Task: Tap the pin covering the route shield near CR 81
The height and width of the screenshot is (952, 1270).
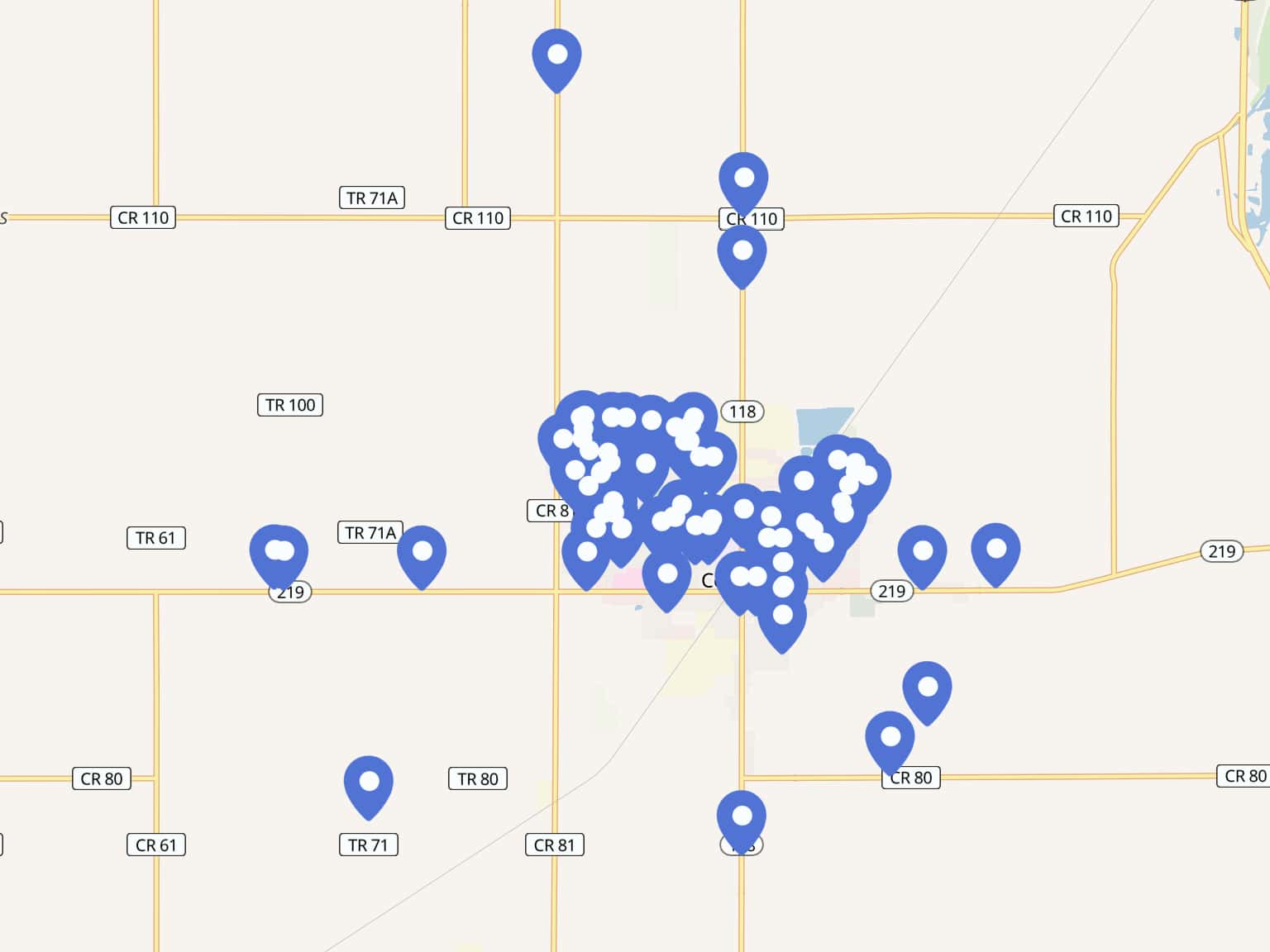Action: [742, 816]
